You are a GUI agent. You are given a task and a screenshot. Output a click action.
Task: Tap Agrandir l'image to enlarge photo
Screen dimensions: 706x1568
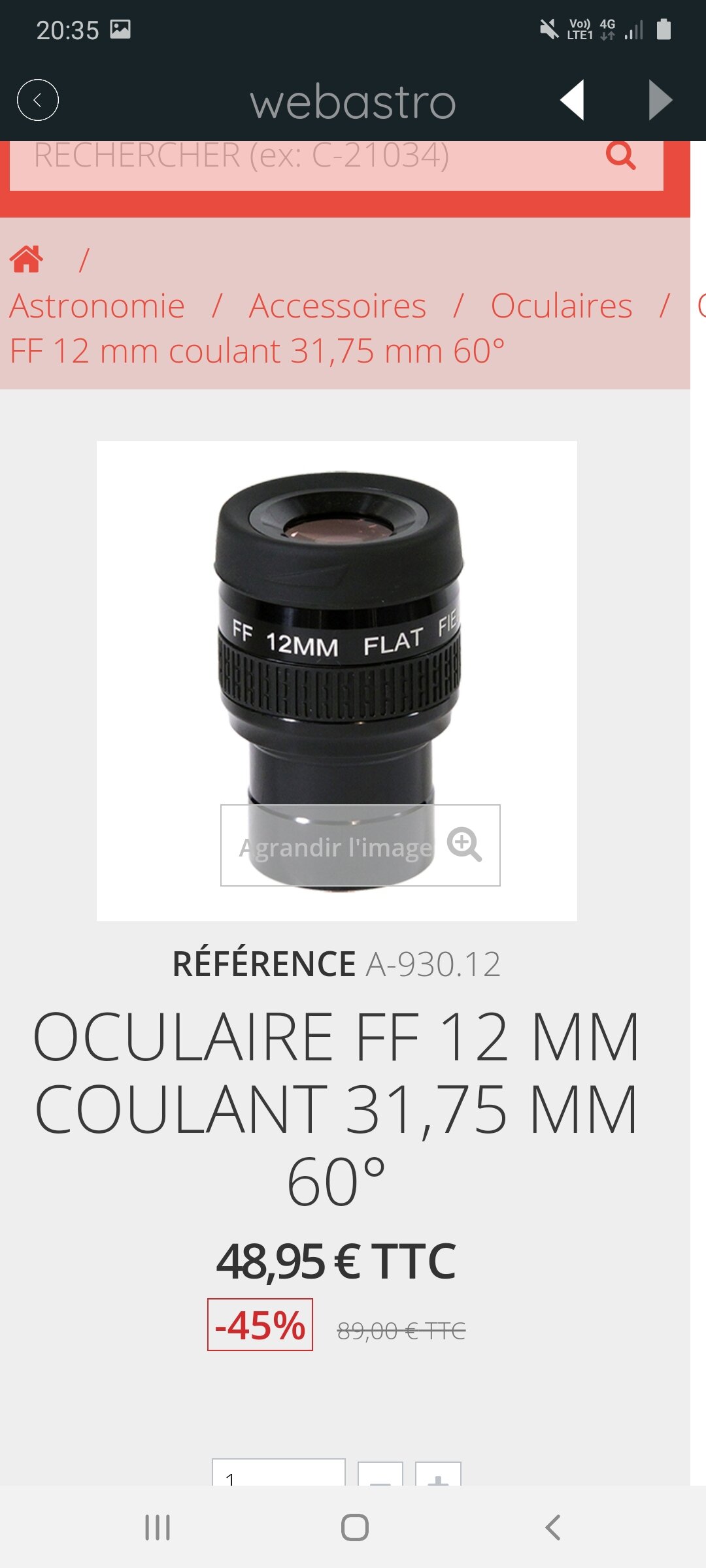360,845
